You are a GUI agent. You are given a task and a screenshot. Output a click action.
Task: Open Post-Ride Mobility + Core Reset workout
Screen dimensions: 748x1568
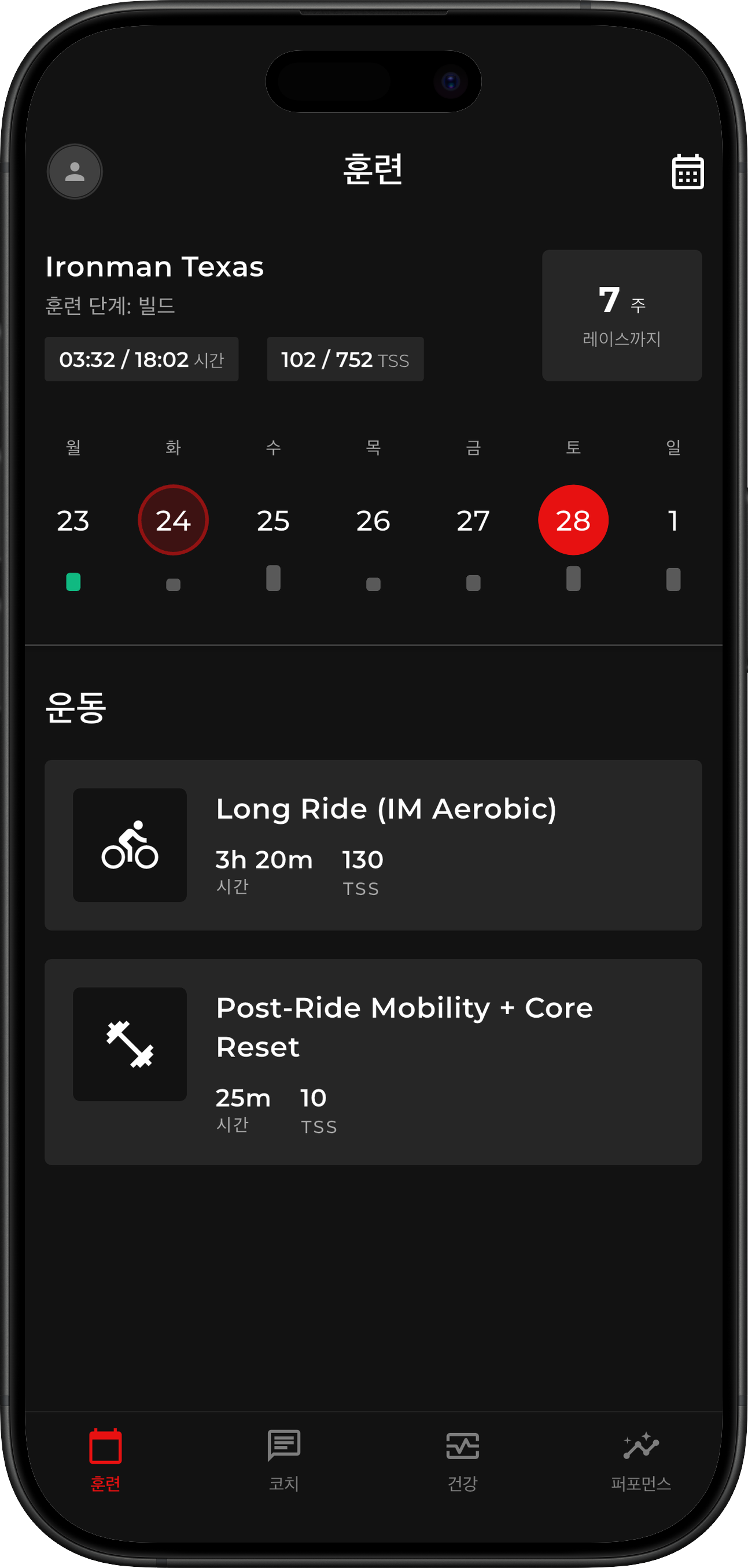coord(373,1062)
